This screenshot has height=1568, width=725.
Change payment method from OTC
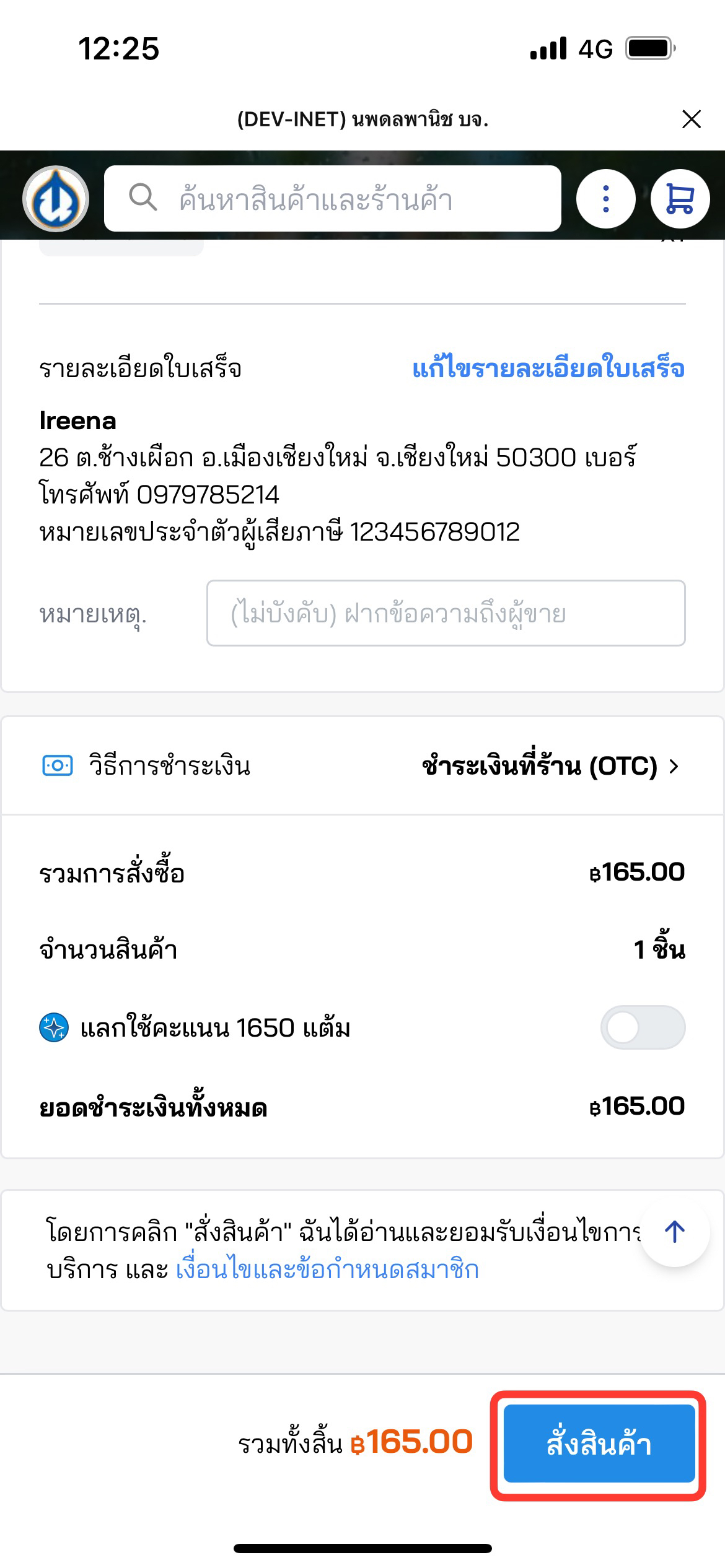[550, 767]
